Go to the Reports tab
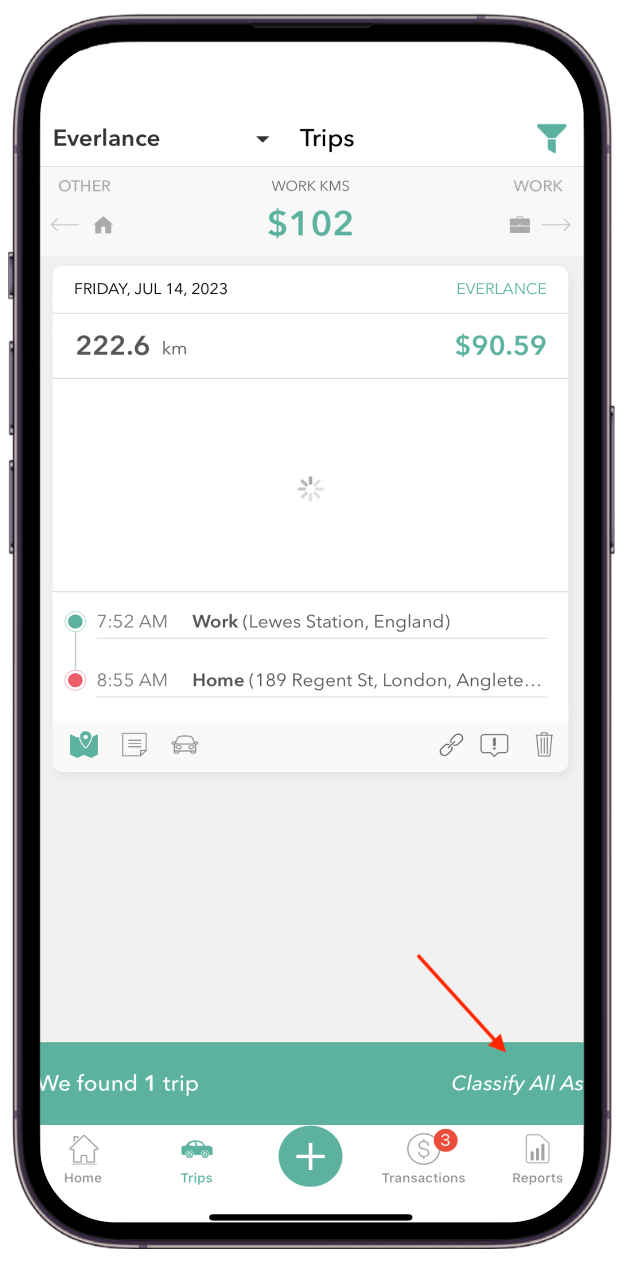Screen dimensions: 625x1267 (x=537, y=1160)
